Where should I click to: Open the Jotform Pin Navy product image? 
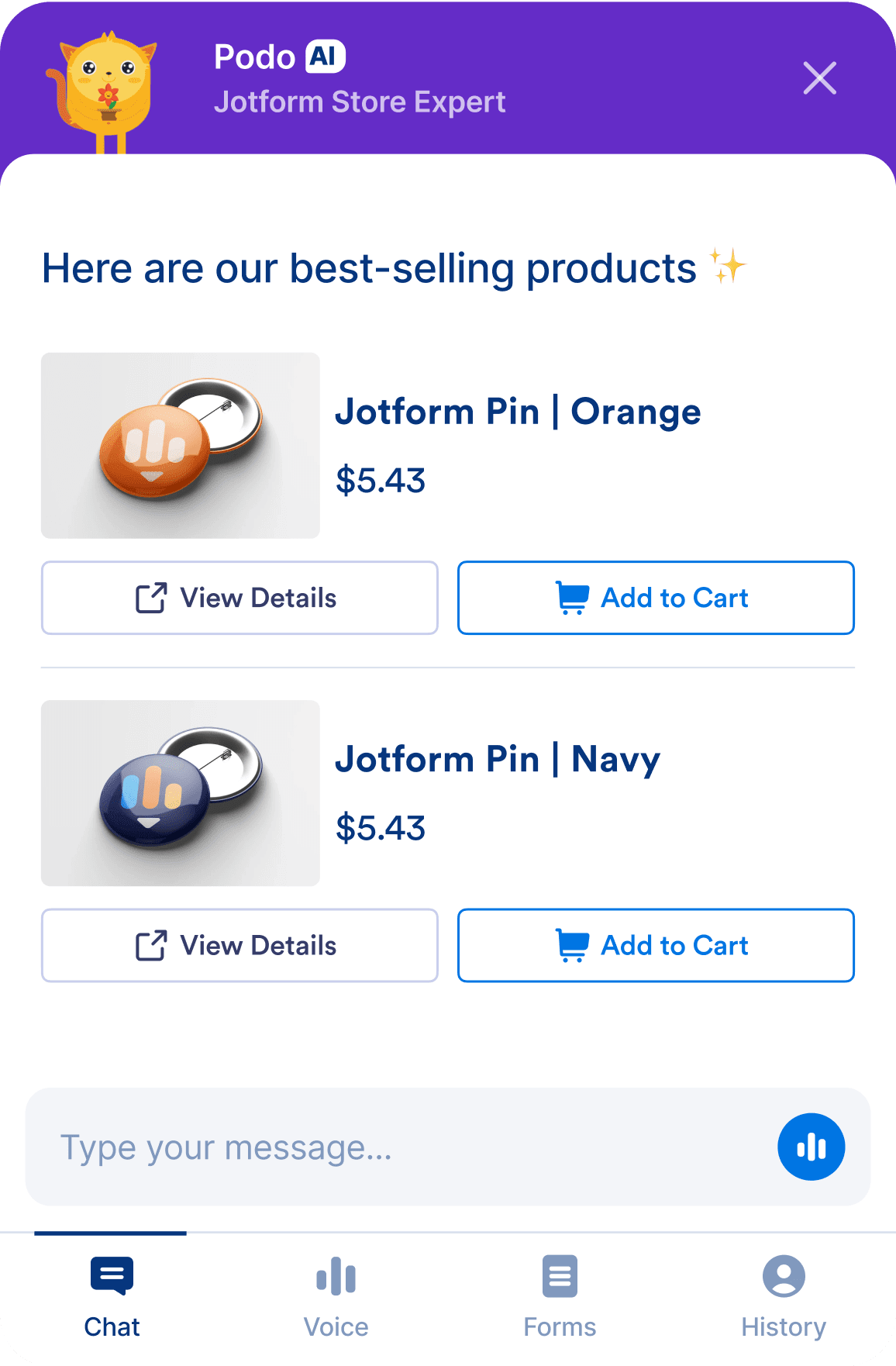(181, 793)
